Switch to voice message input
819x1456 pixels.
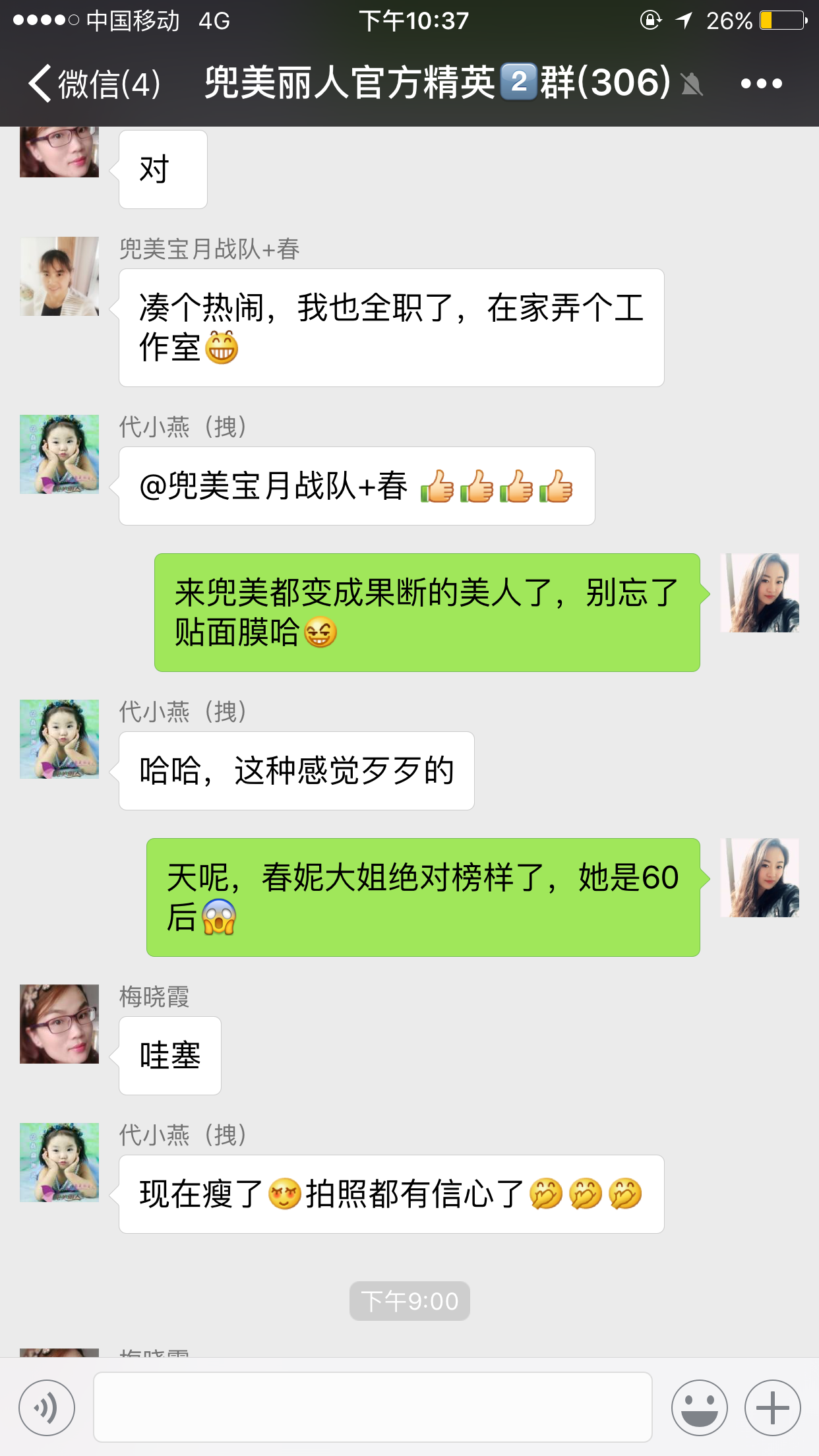pos(47,1408)
